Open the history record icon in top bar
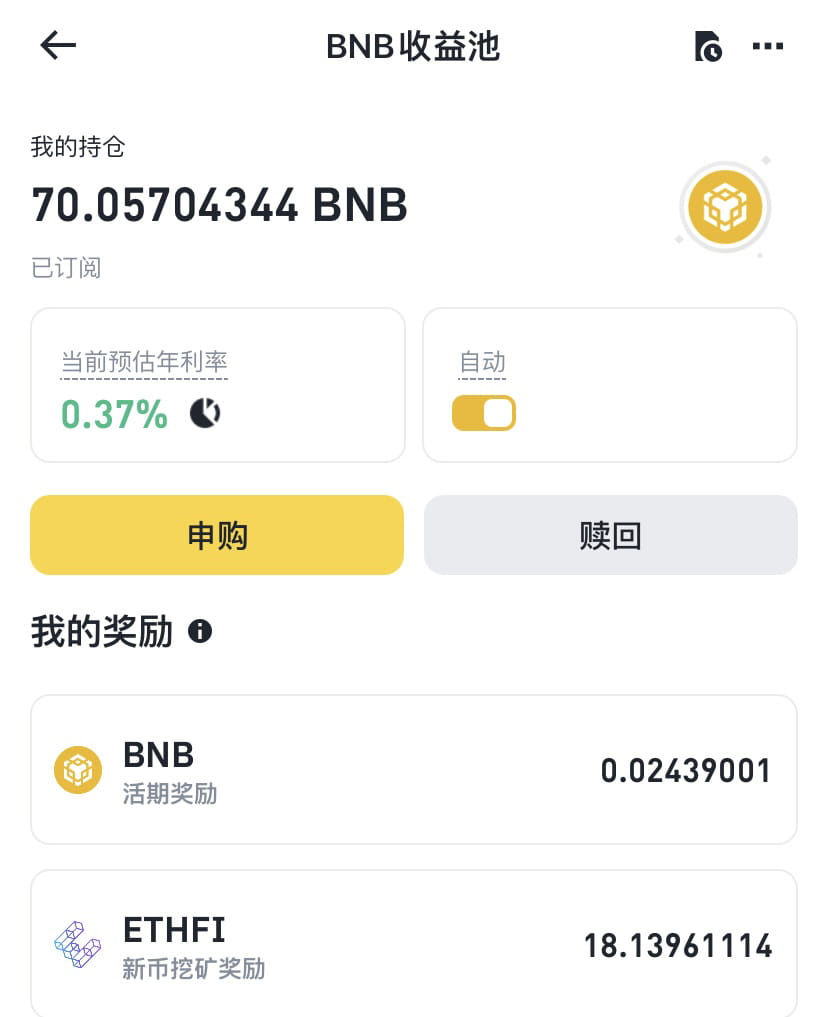 pyautogui.click(x=706, y=46)
